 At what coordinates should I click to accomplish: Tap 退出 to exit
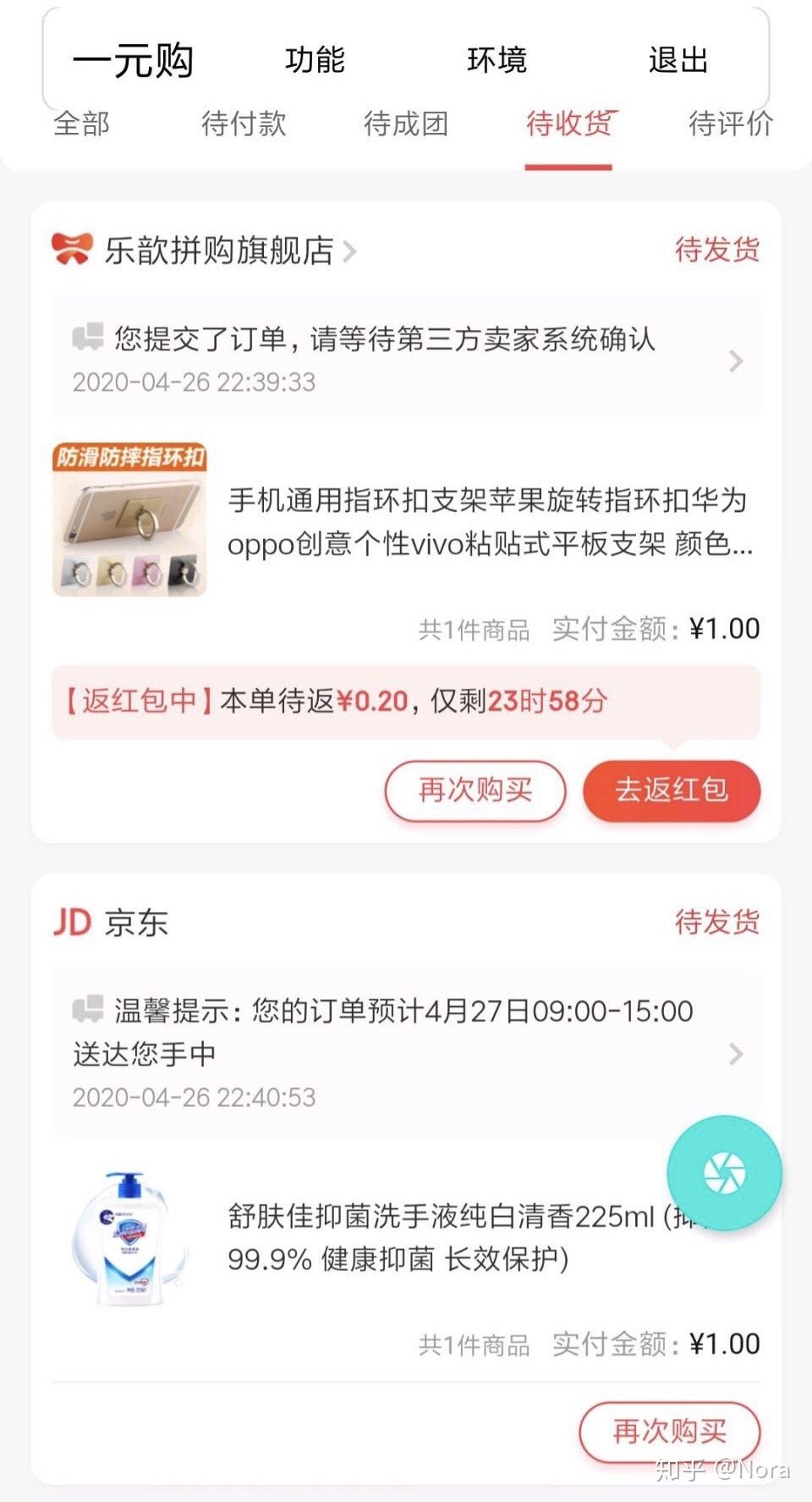pos(678,61)
